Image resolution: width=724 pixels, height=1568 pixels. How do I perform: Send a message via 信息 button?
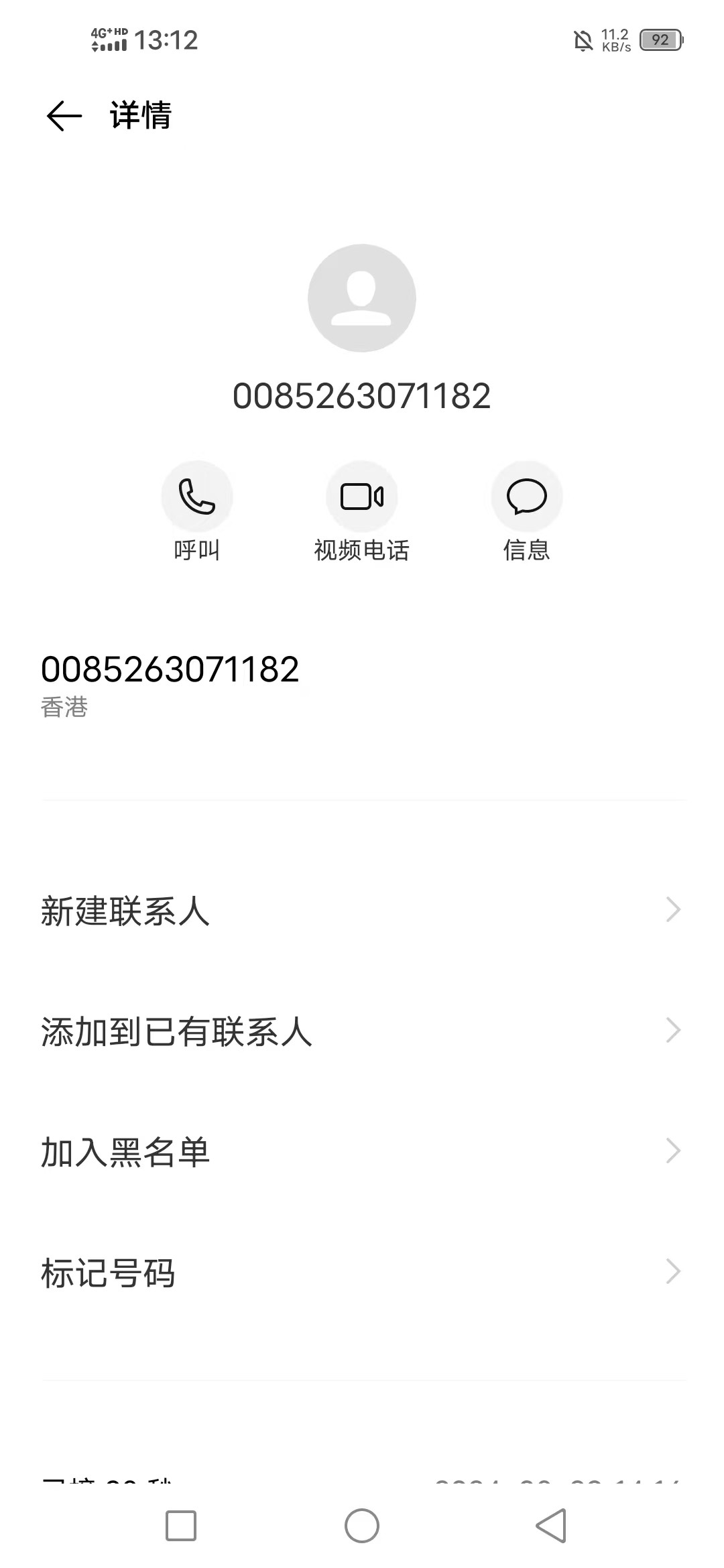tap(527, 497)
